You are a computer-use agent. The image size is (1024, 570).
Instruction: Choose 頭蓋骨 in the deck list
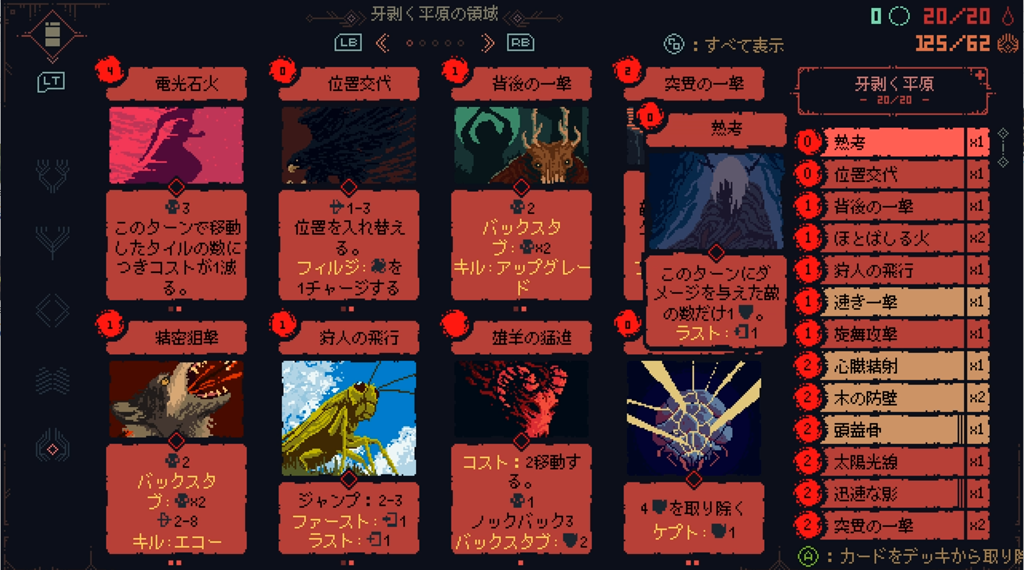(x=890, y=430)
